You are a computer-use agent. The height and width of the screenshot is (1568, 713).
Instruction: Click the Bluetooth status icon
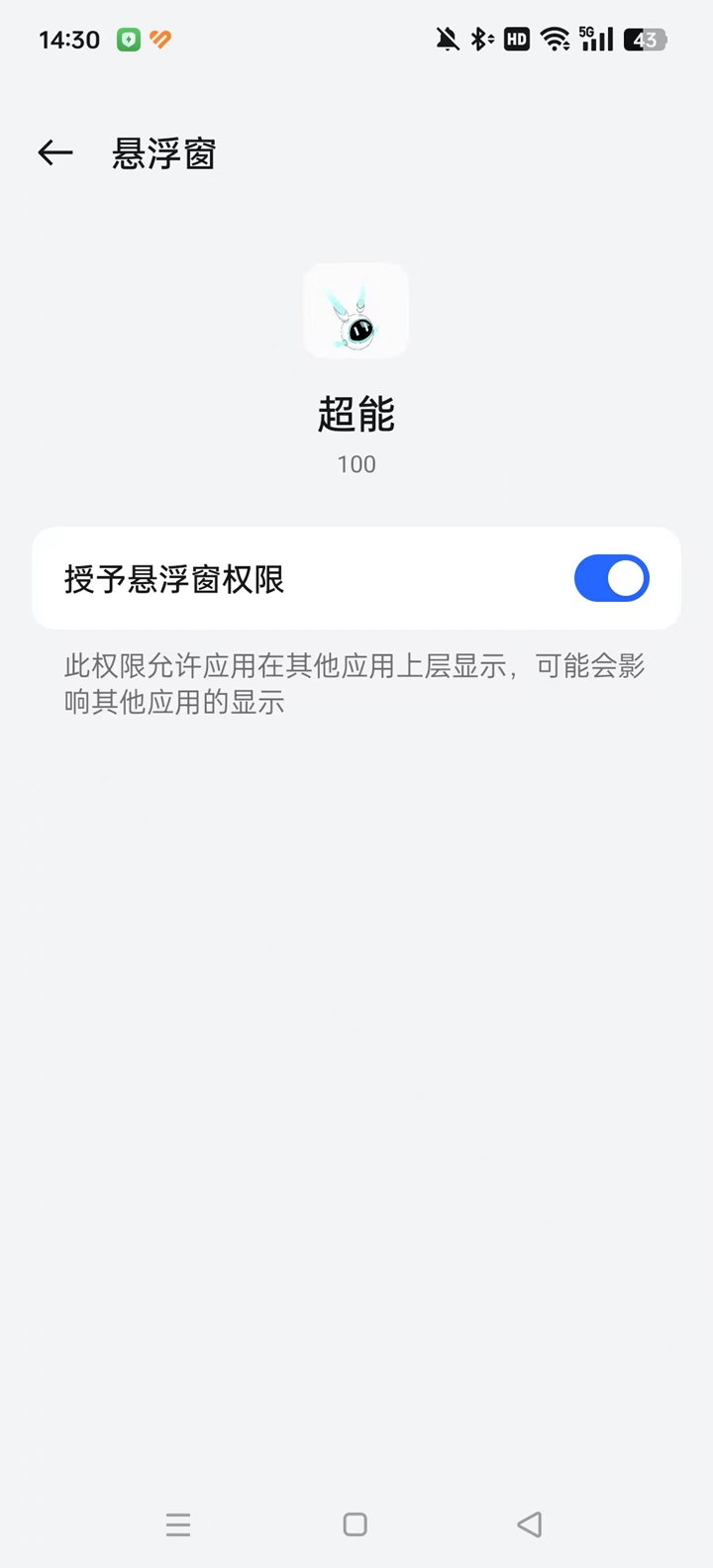coord(479,39)
